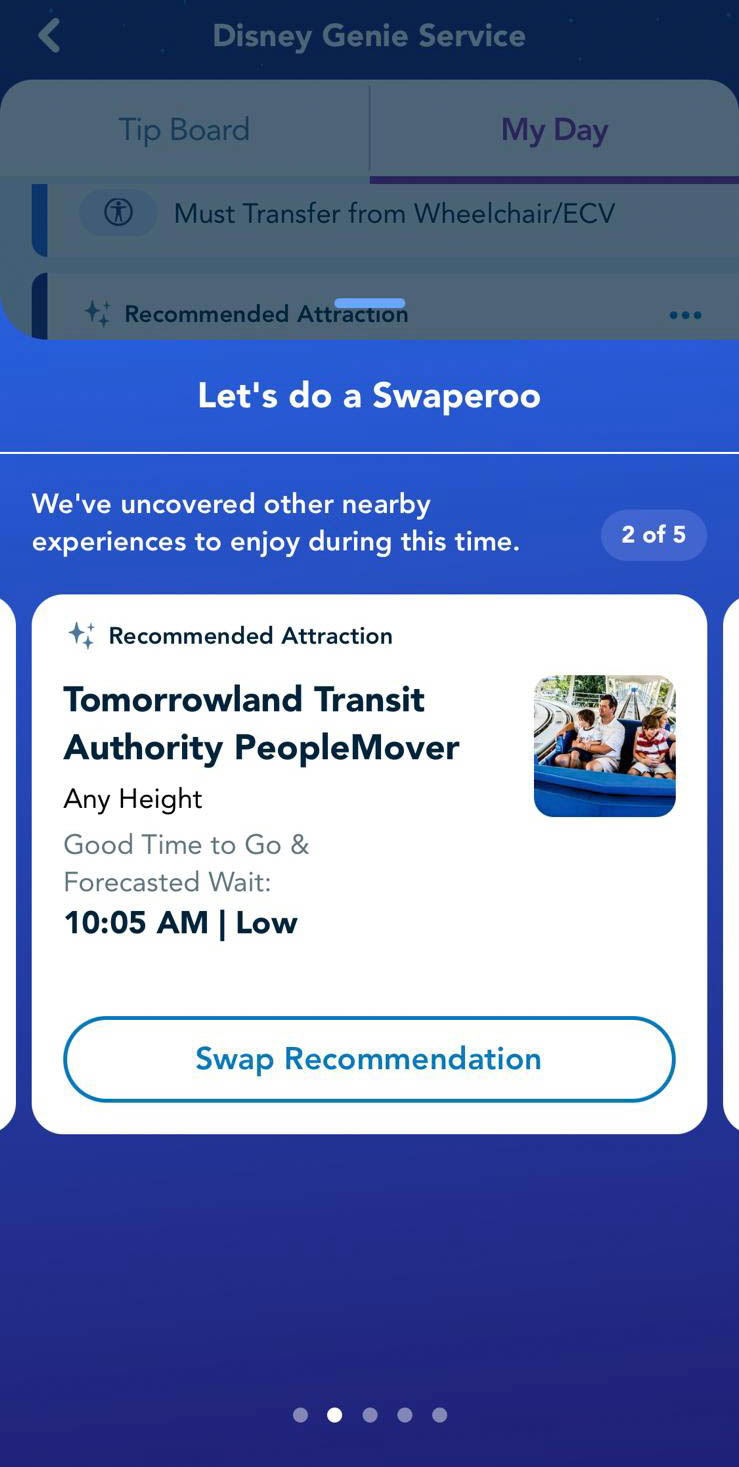Go back from Disney Genie Service
This screenshot has height=1467, width=739.
pos(49,36)
